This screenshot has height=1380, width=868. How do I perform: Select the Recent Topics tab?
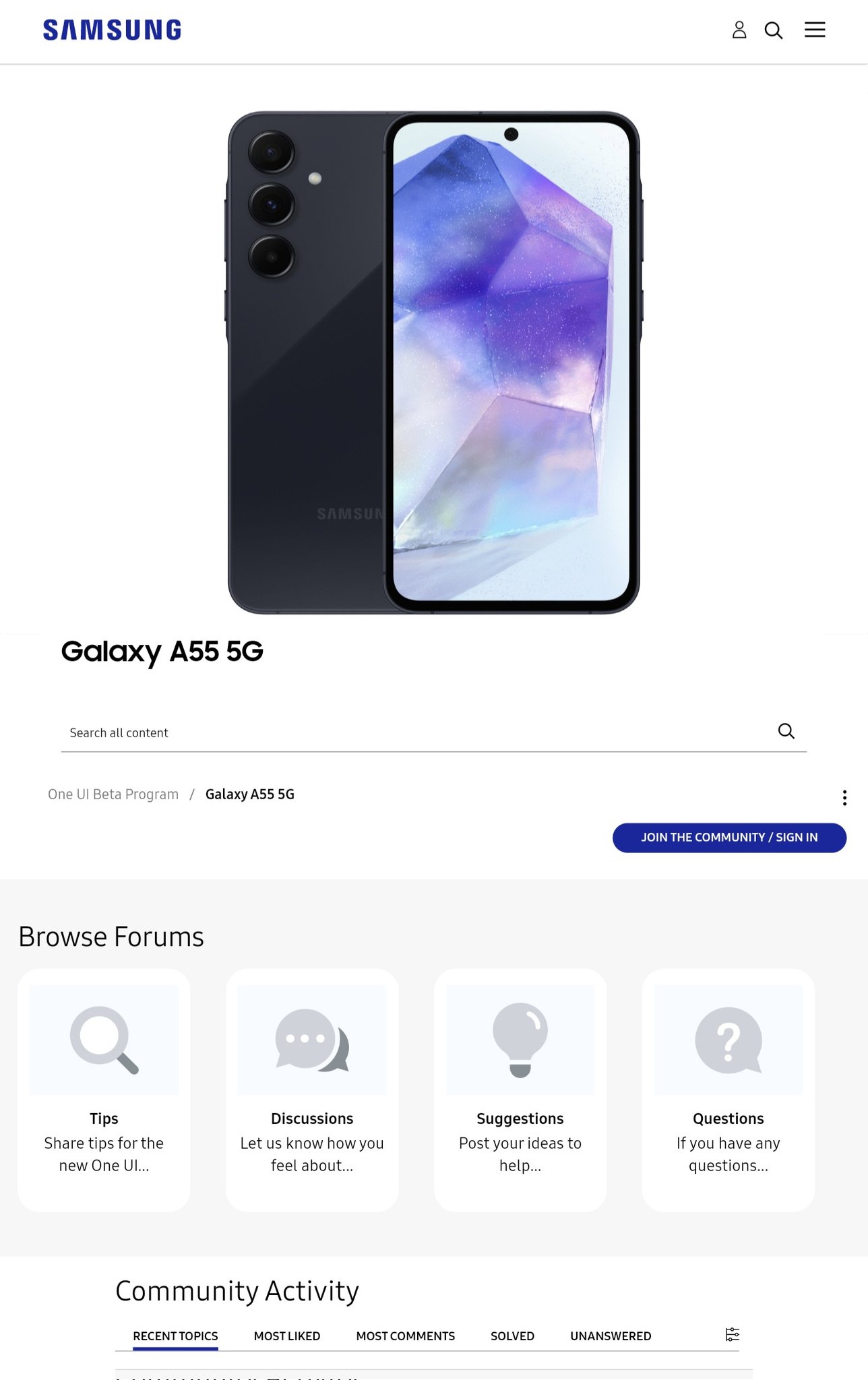tap(175, 1336)
